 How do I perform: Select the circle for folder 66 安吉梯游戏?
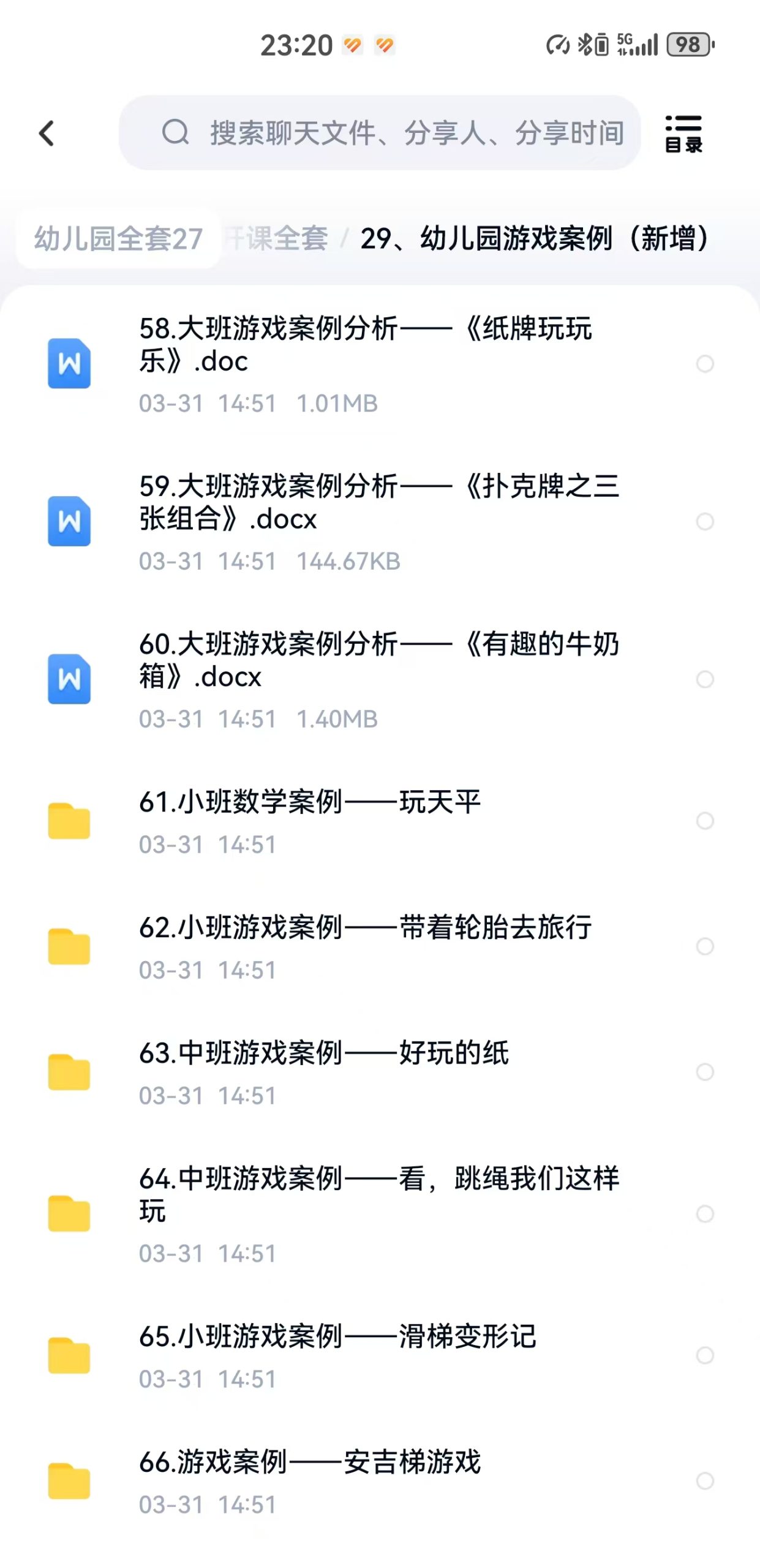coord(705,1481)
